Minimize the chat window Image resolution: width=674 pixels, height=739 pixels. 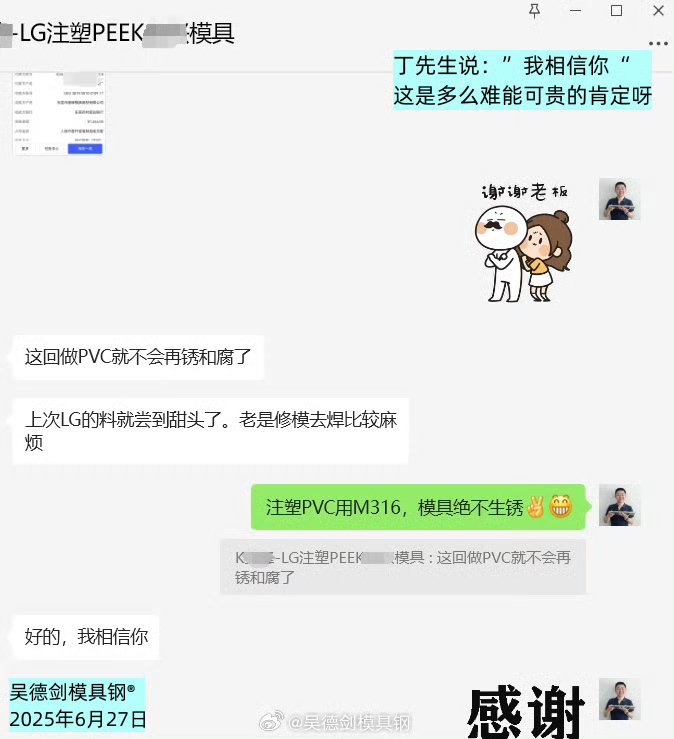(x=575, y=11)
